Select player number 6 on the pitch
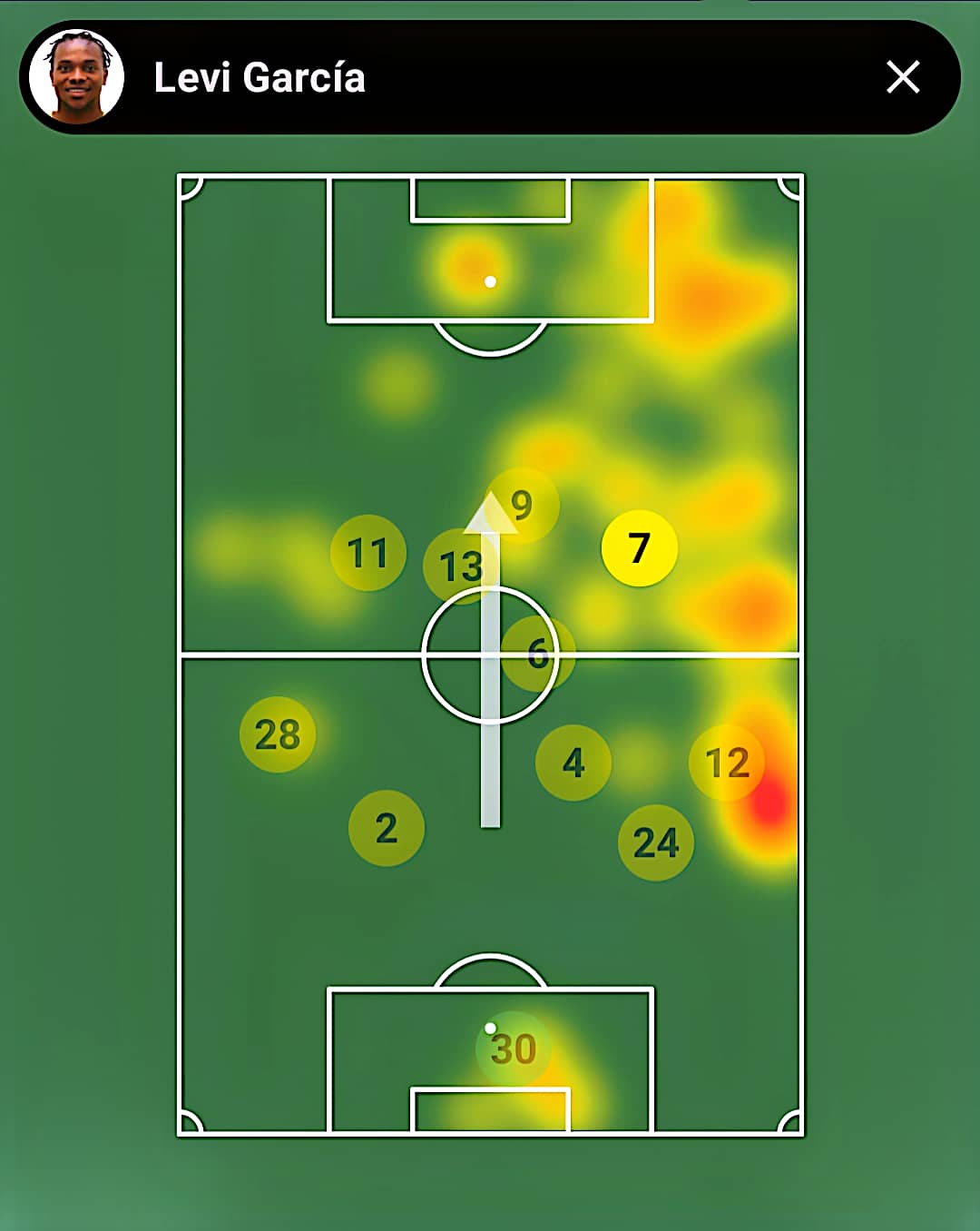980x1231 pixels. click(x=539, y=654)
